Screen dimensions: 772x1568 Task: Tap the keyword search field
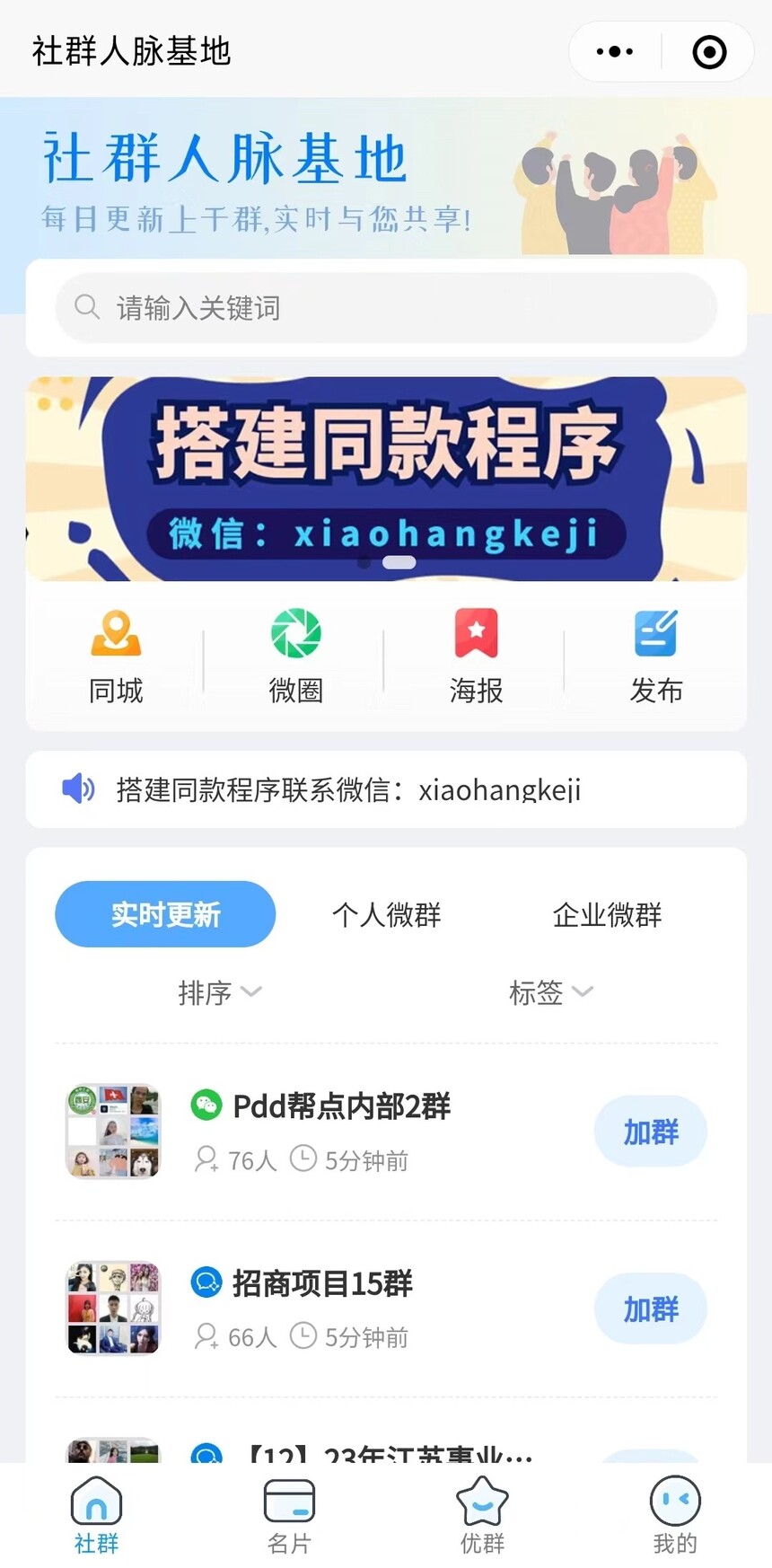tap(386, 308)
